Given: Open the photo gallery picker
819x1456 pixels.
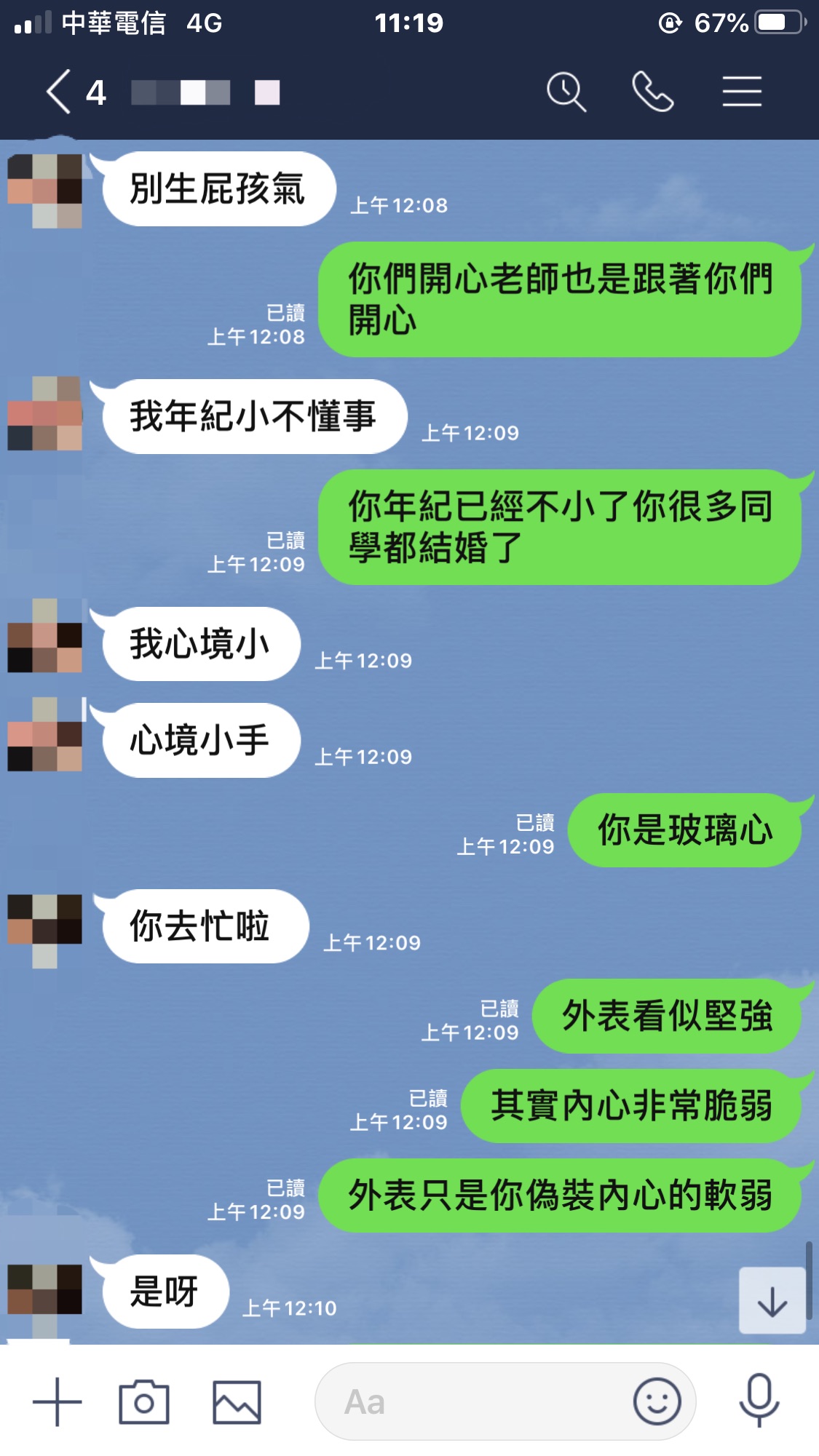Looking at the screenshot, I should click(237, 1401).
